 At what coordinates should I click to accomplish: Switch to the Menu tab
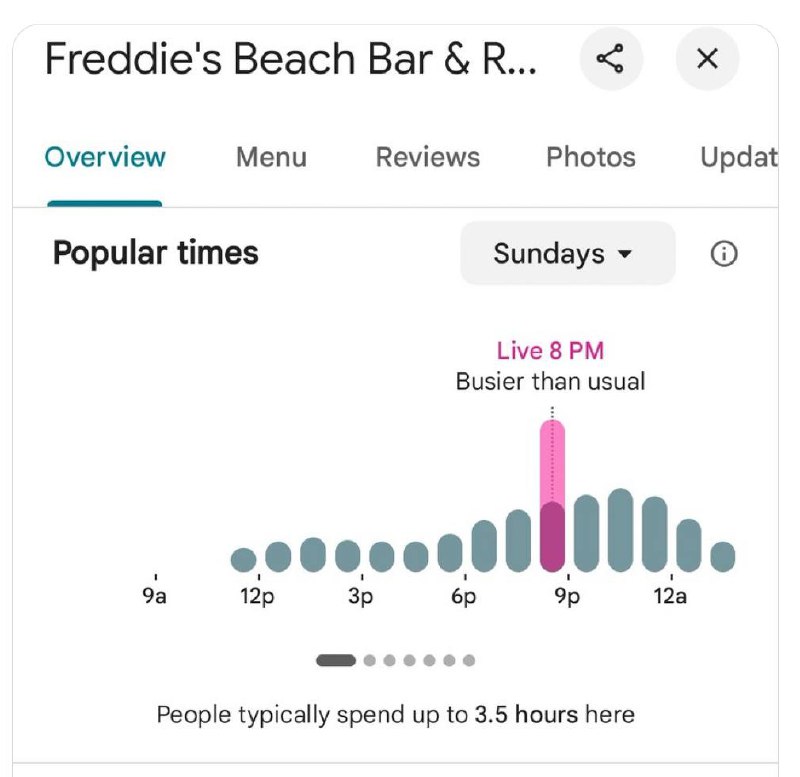tap(271, 158)
